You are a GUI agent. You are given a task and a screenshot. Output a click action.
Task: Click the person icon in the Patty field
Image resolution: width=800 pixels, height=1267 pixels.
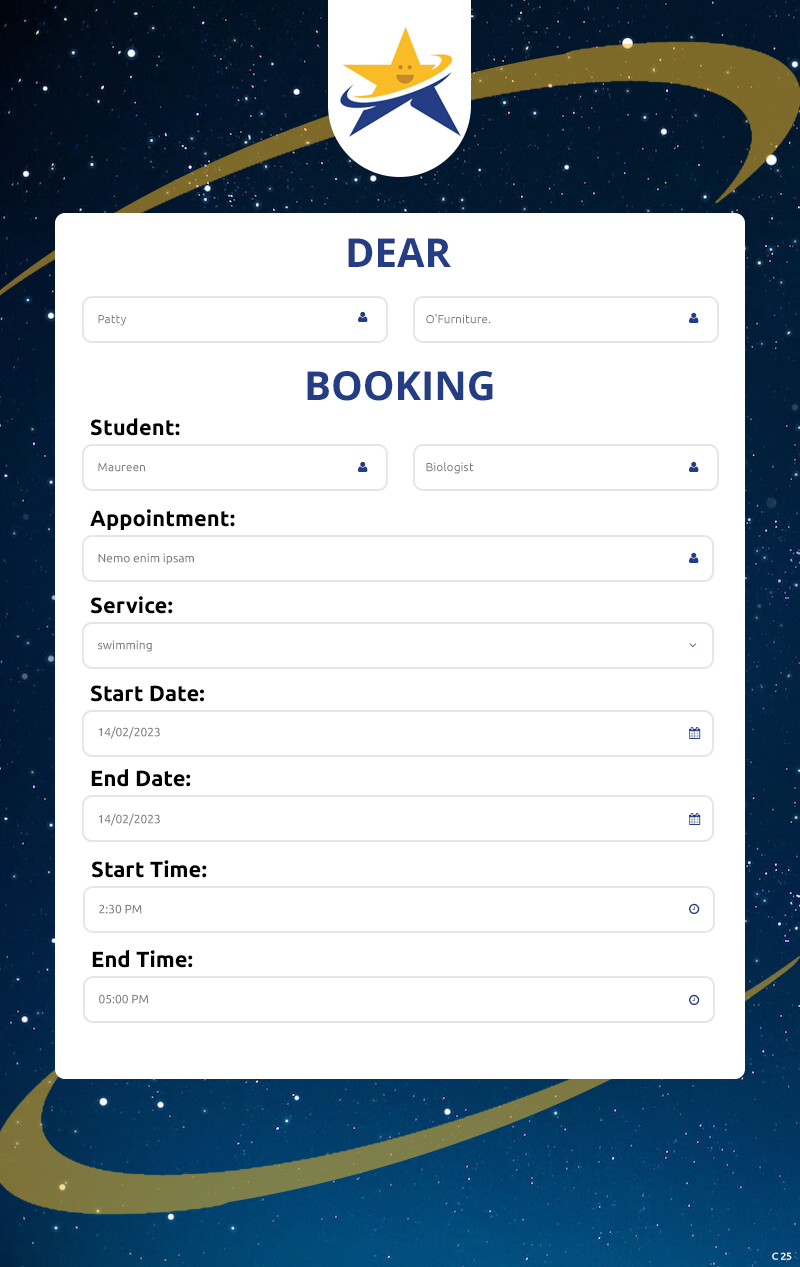[361, 319]
